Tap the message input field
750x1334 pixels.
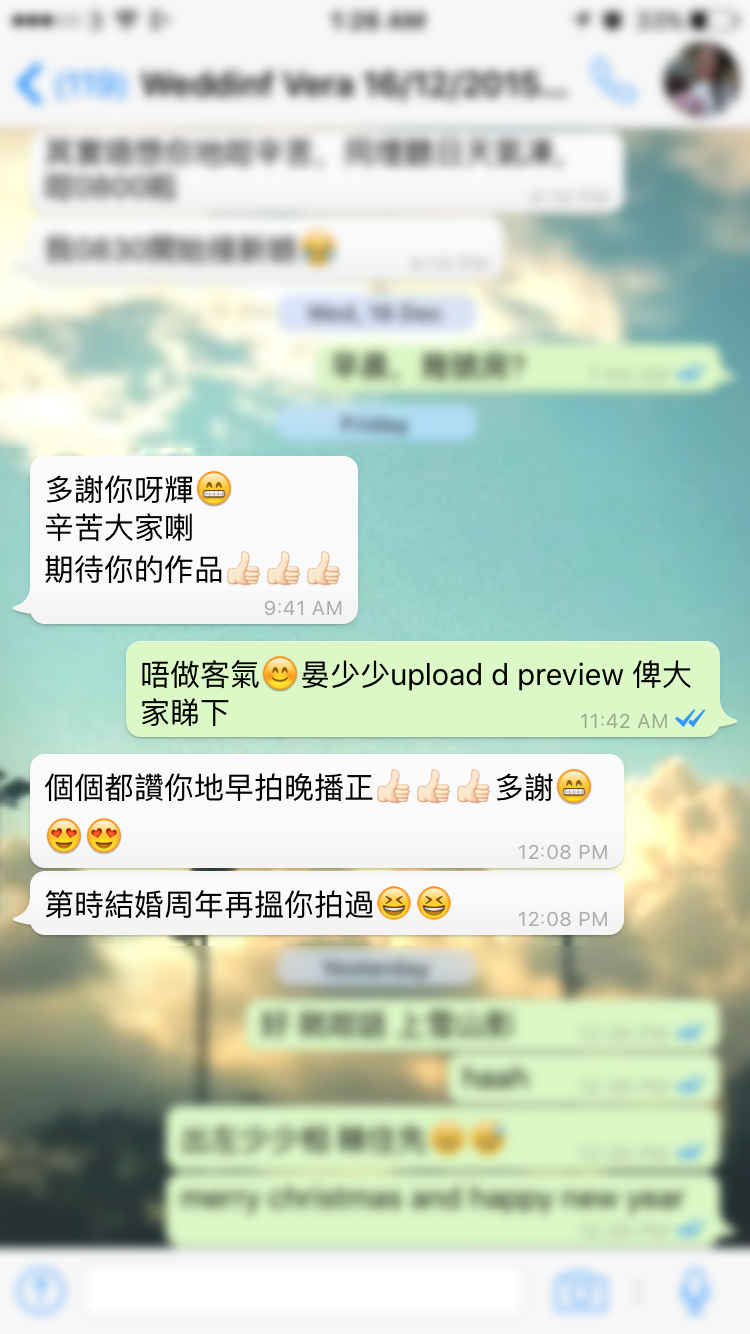click(300, 1291)
